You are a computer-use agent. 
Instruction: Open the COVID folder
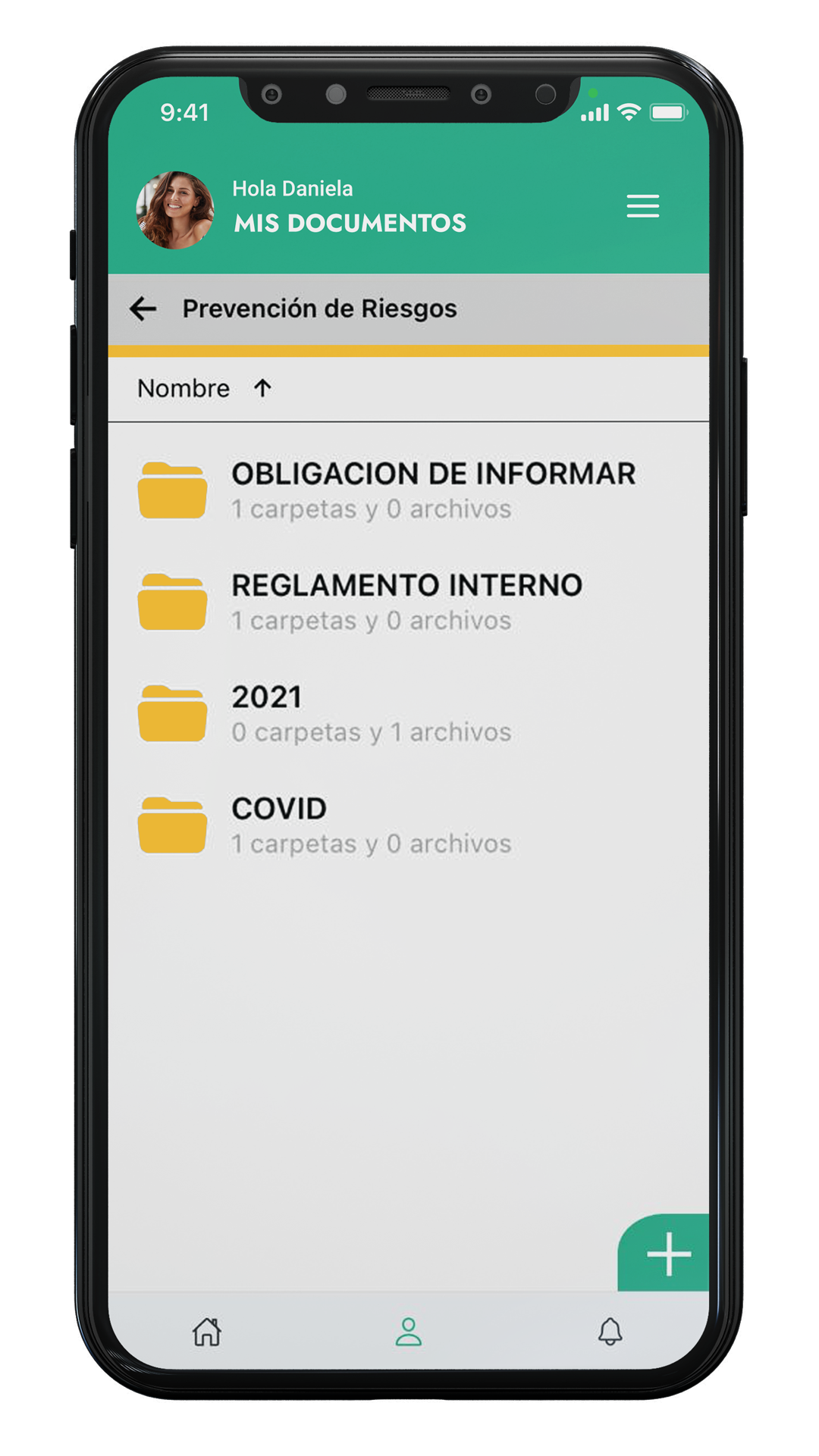[x=372, y=825]
